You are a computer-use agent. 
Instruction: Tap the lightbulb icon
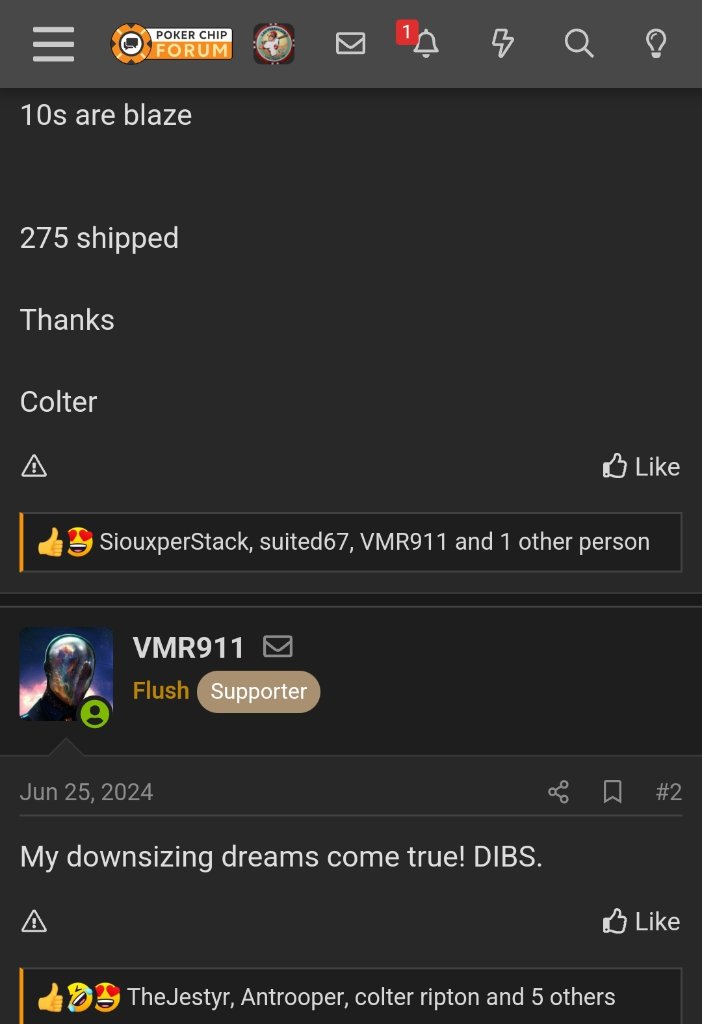coord(655,44)
